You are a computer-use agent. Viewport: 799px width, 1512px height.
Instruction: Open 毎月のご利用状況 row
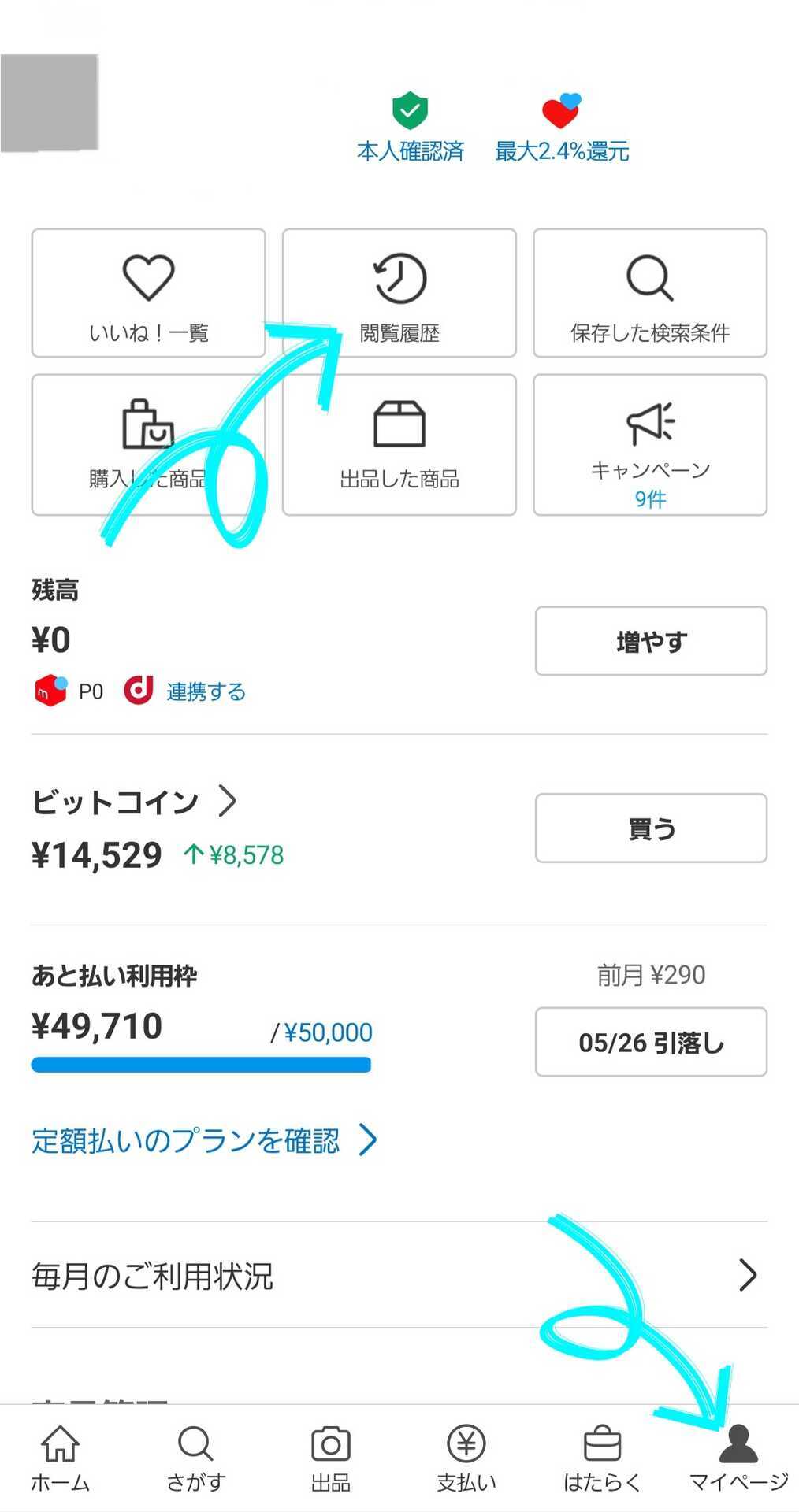(x=399, y=1275)
